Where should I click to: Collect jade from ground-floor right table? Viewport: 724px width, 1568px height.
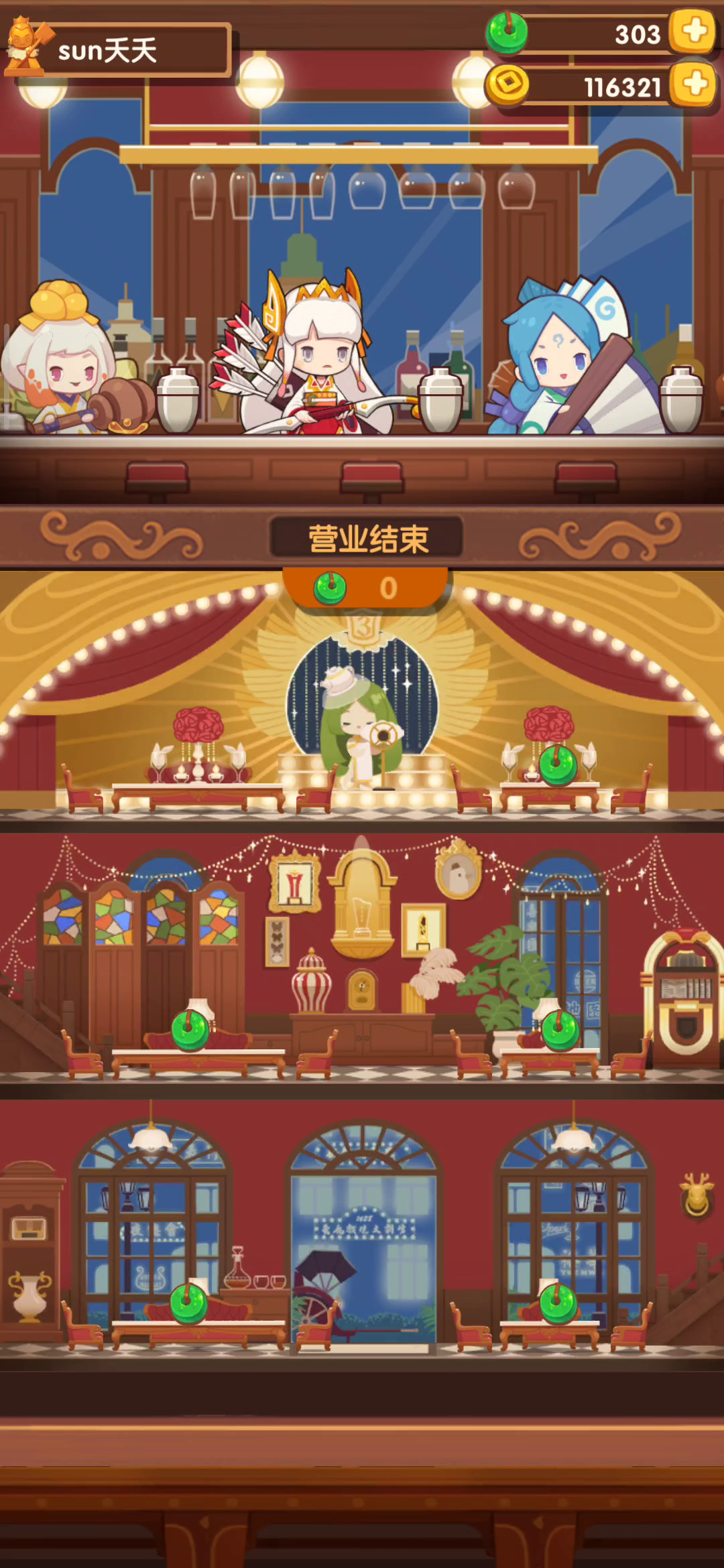tap(558, 1303)
